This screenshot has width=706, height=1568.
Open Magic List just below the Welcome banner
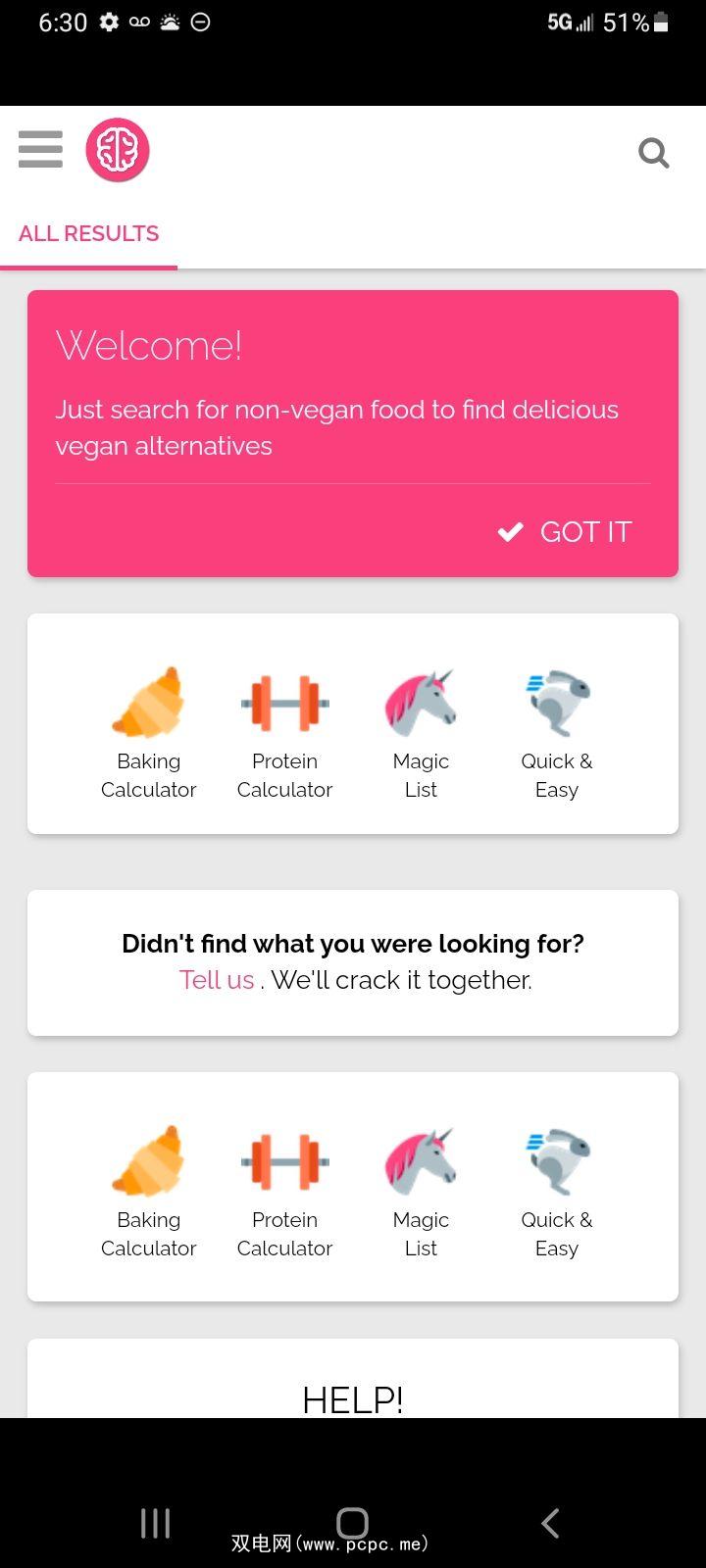(421, 732)
